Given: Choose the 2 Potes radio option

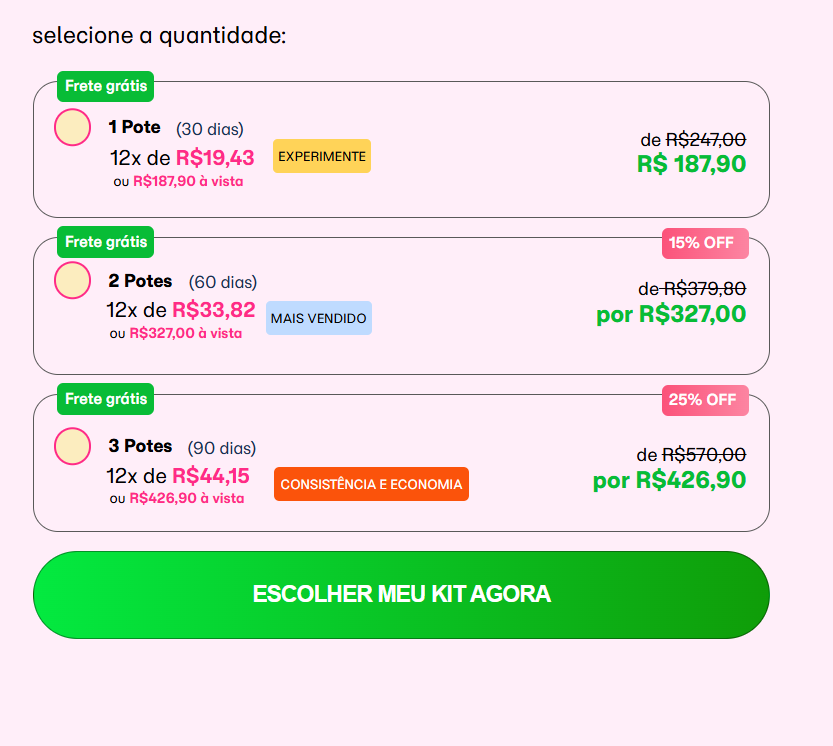Looking at the screenshot, I should click(x=73, y=280).
